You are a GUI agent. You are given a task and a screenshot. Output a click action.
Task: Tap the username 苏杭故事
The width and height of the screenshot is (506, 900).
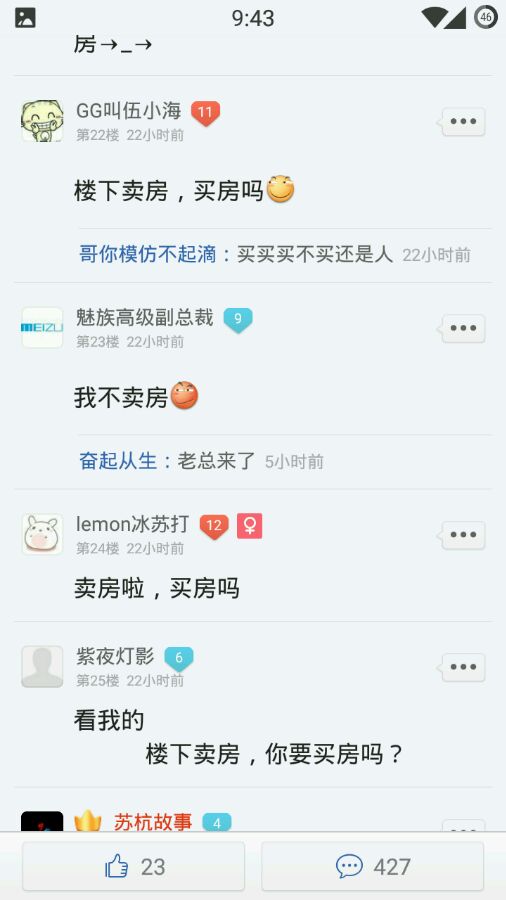[x=153, y=822]
